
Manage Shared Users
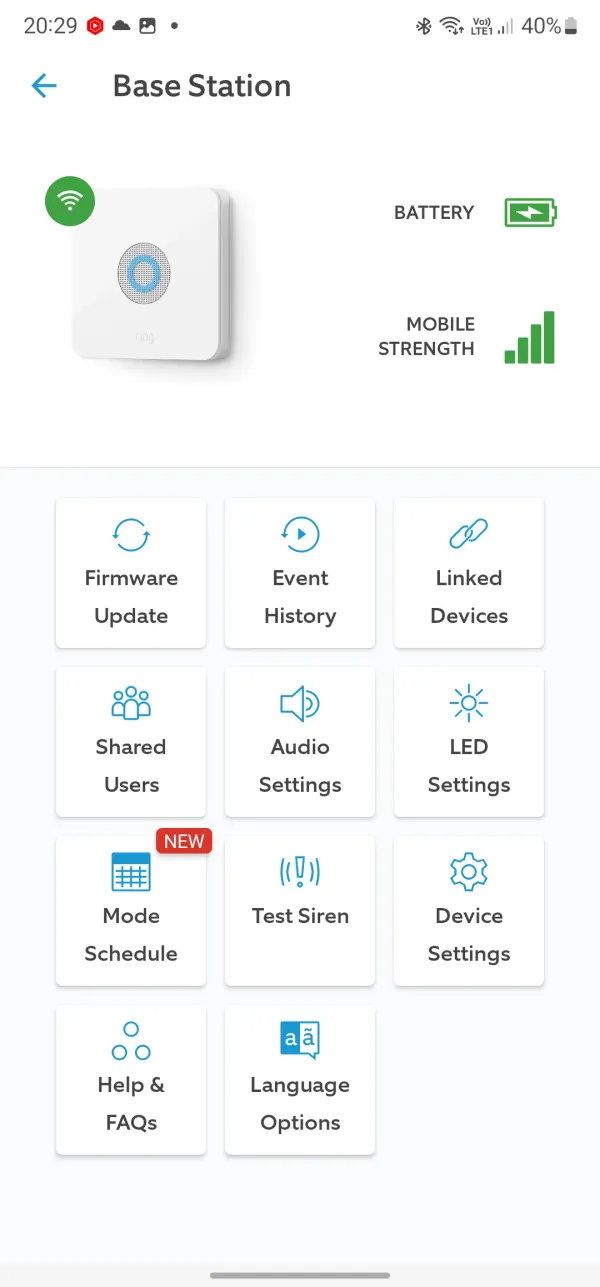point(131,742)
